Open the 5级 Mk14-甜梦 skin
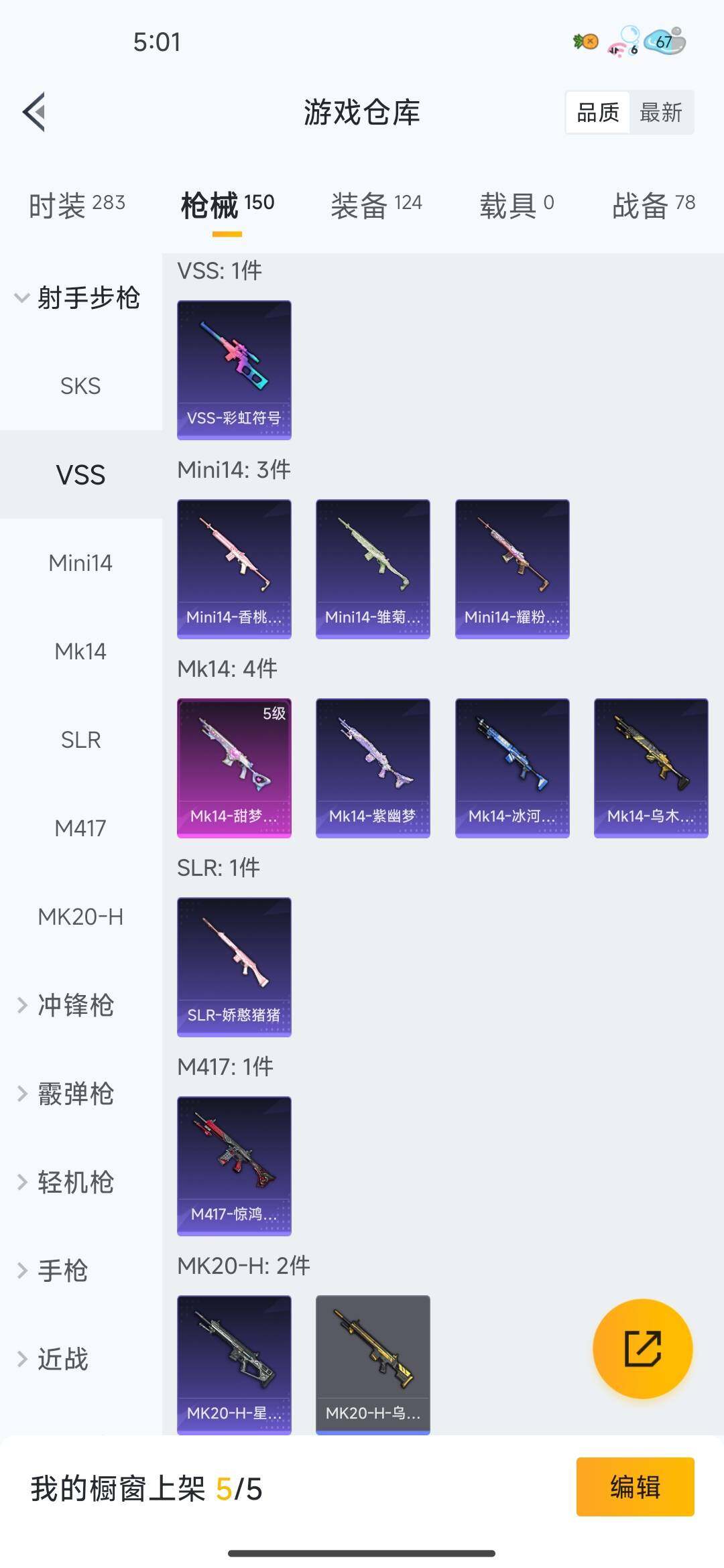The image size is (724, 1568). pos(234,768)
